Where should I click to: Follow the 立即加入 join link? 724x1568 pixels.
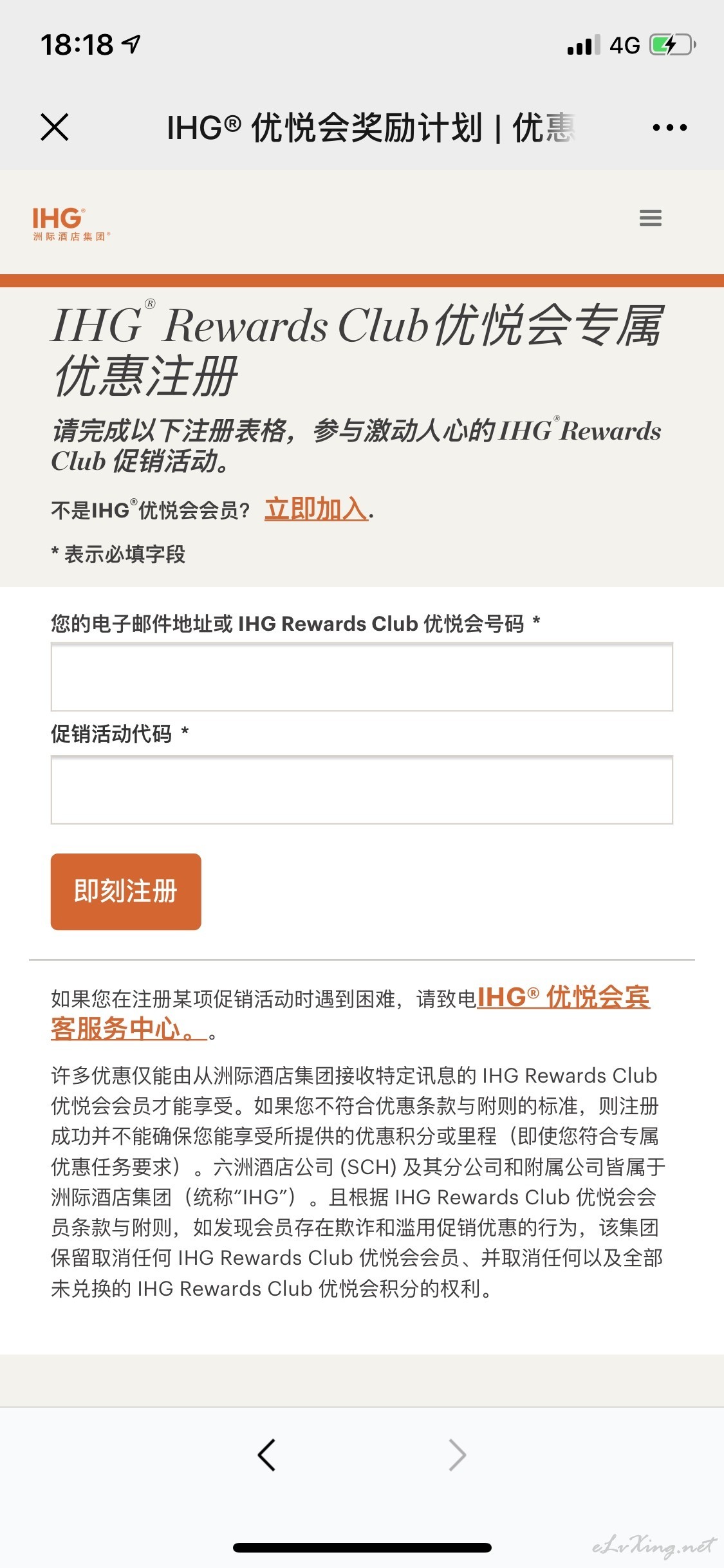(316, 509)
